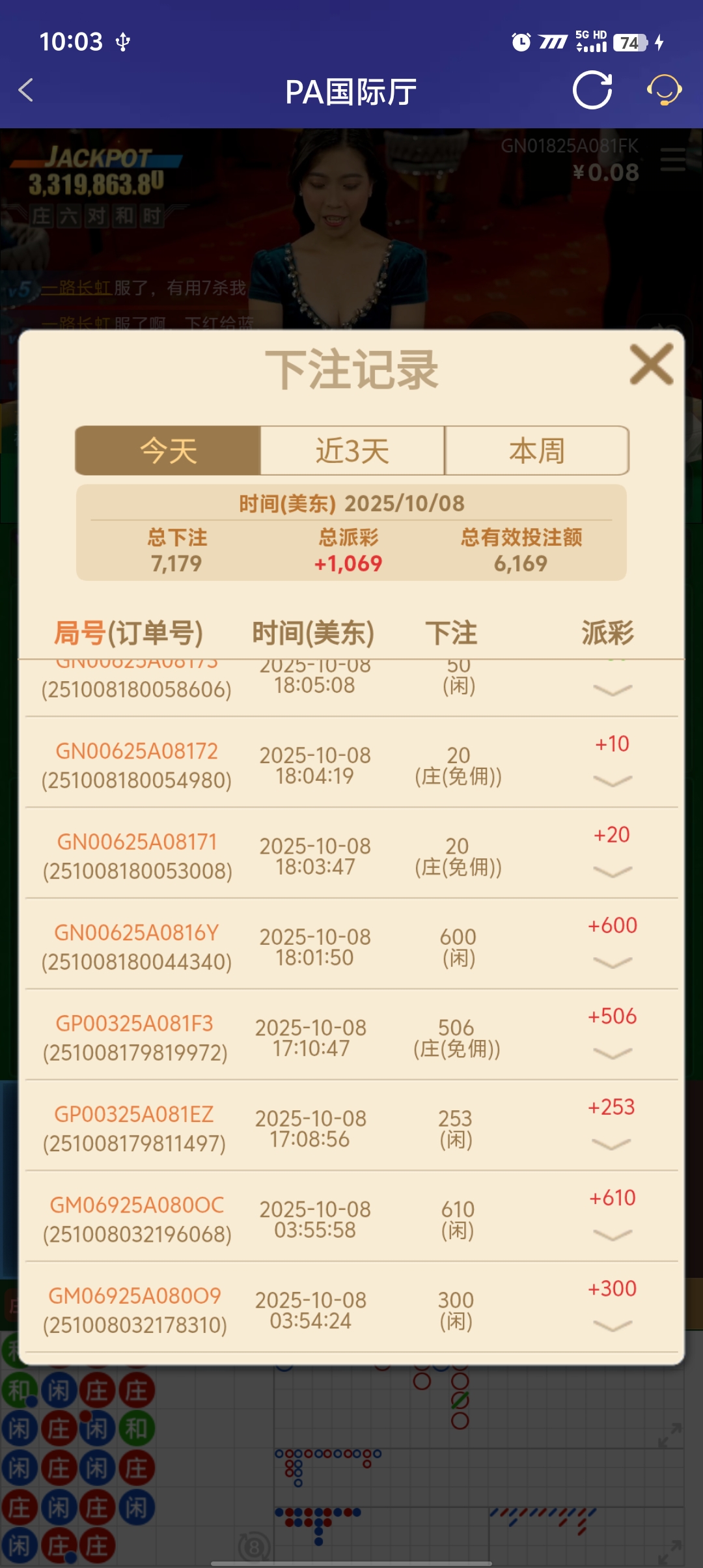Expand details for bet GM06925A080OC
Screen dimensions: 703x1568
point(613,1235)
